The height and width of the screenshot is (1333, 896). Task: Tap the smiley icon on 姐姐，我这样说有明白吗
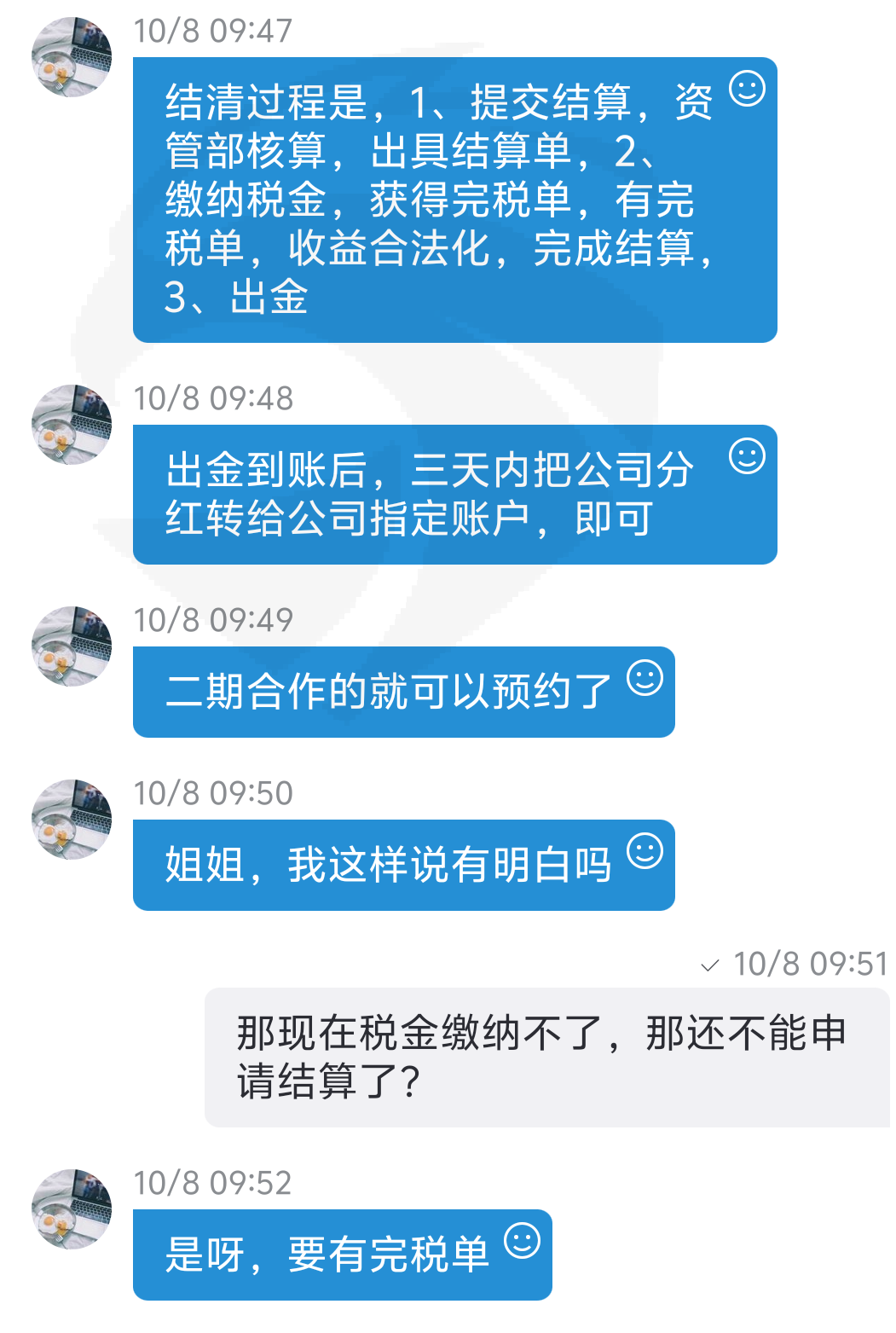[645, 851]
